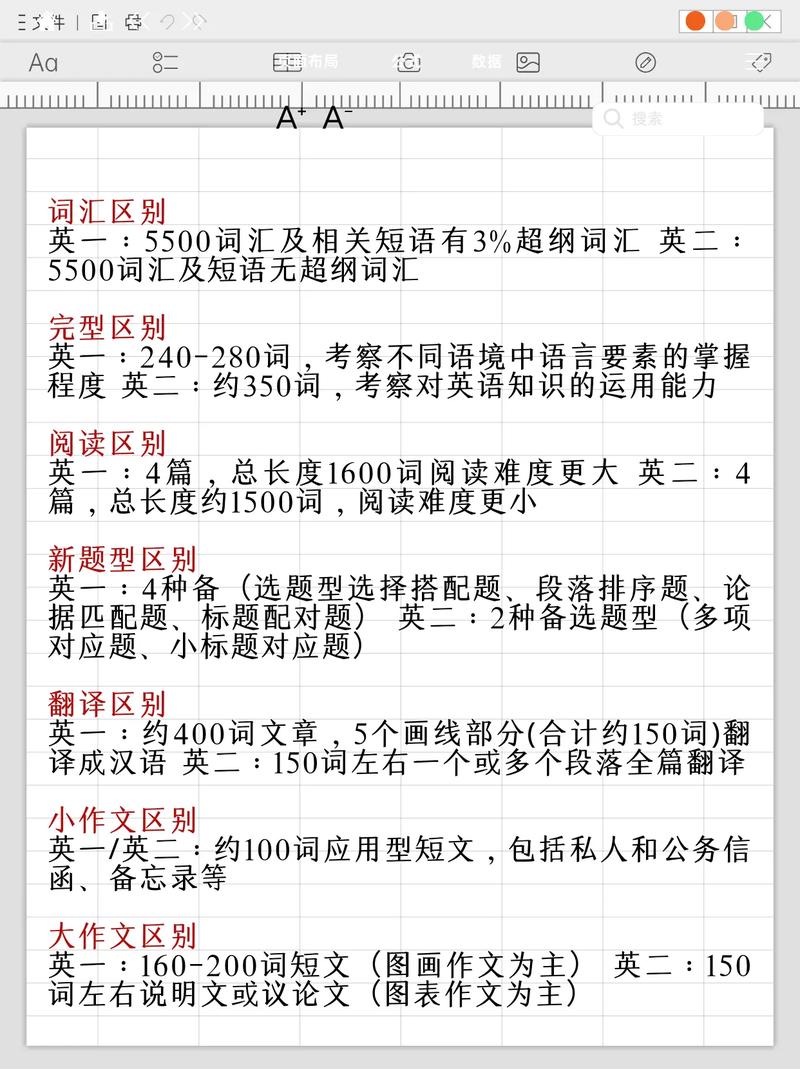800x1069 pixels.
Task: Open the camera scan tool
Action: [x=408, y=62]
